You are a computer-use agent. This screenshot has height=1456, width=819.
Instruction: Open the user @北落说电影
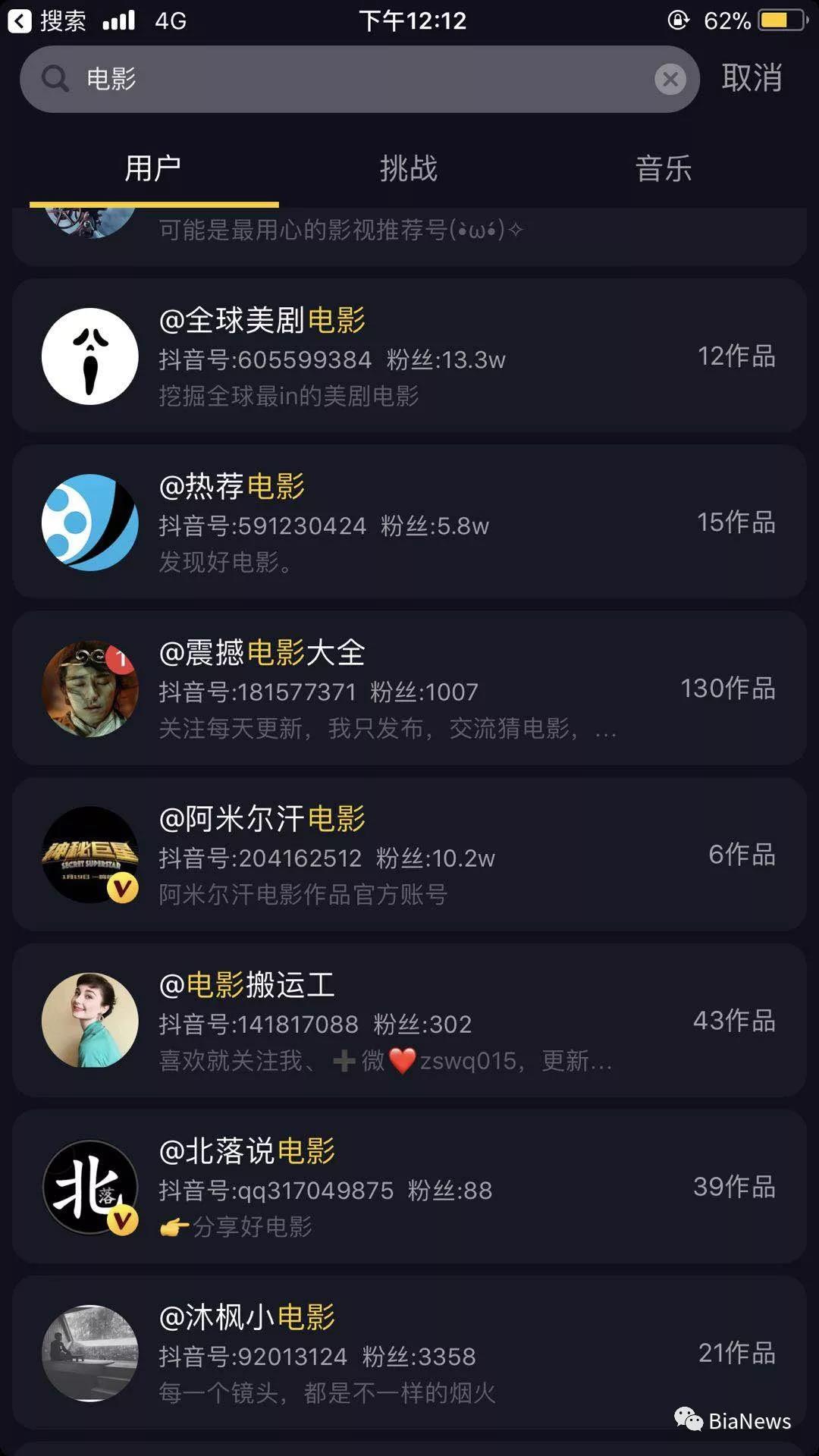click(409, 1187)
